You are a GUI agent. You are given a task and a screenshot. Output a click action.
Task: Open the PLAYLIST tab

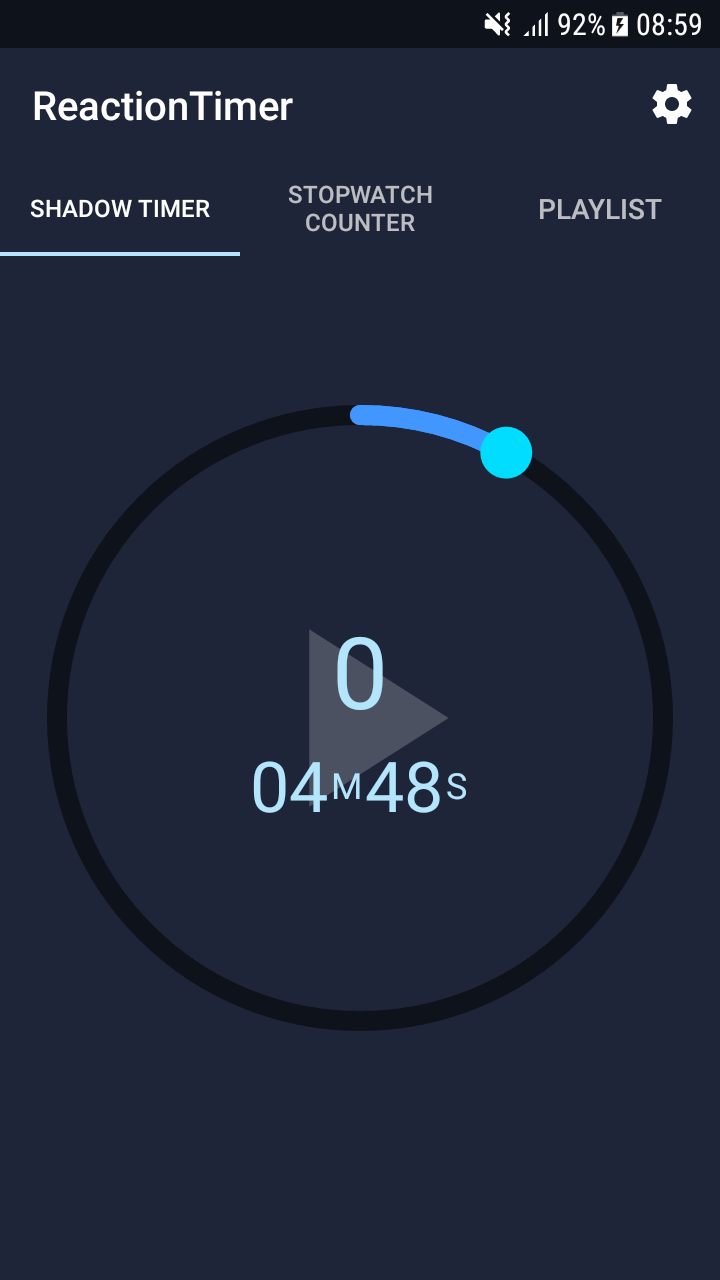(x=599, y=209)
